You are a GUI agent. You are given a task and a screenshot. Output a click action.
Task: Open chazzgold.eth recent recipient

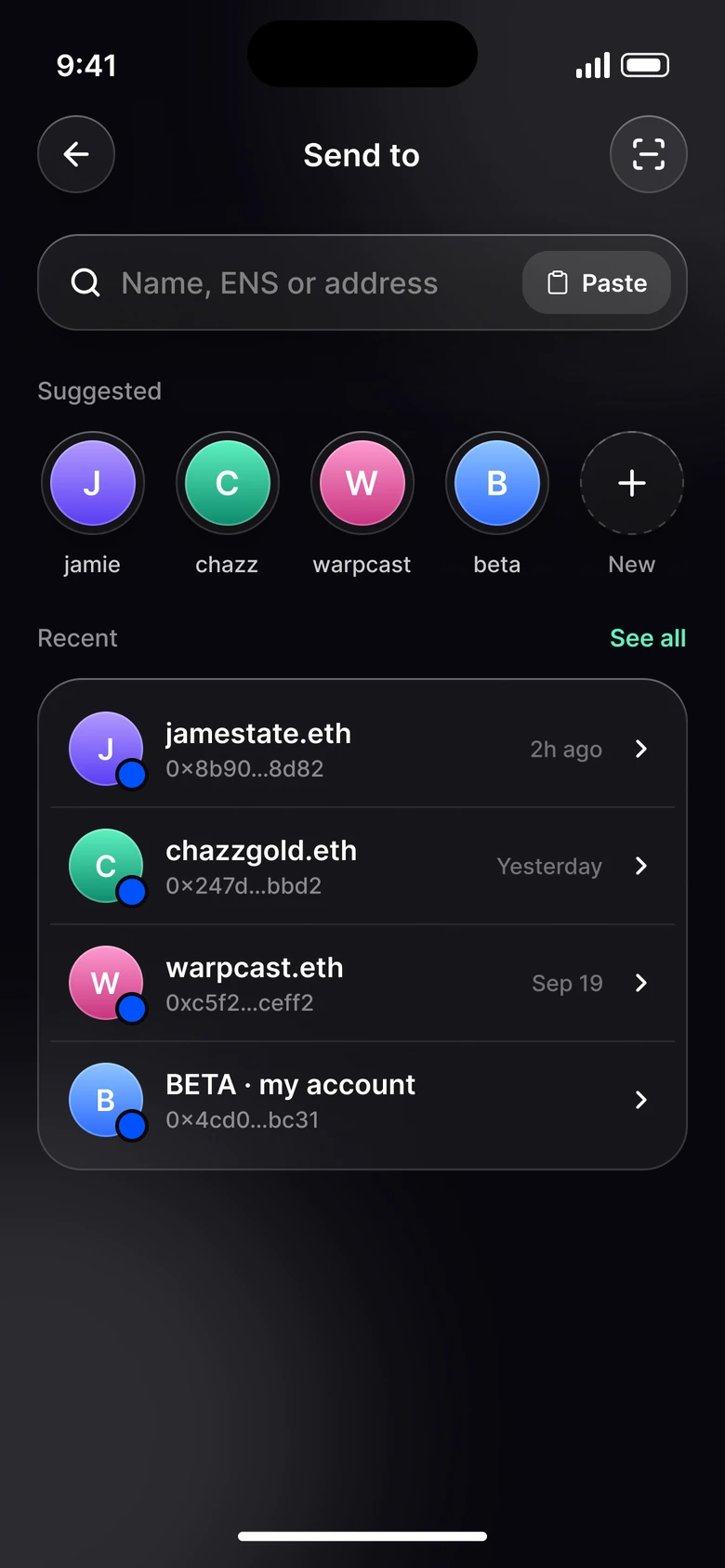tap(362, 866)
